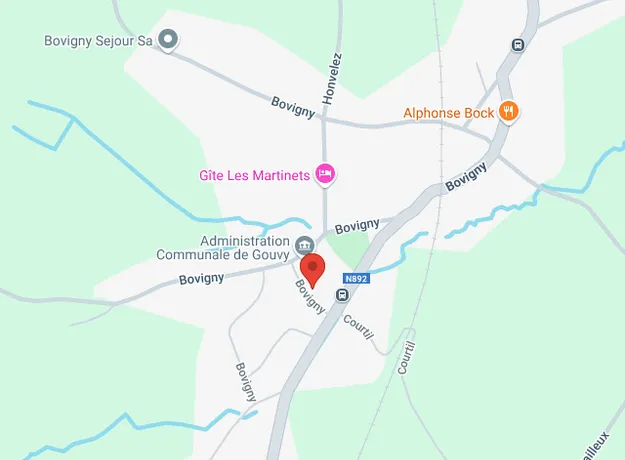Select the Gîte Les Martinets lodging marker
The width and height of the screenshot is (625, 460).
tap(325, 175)
